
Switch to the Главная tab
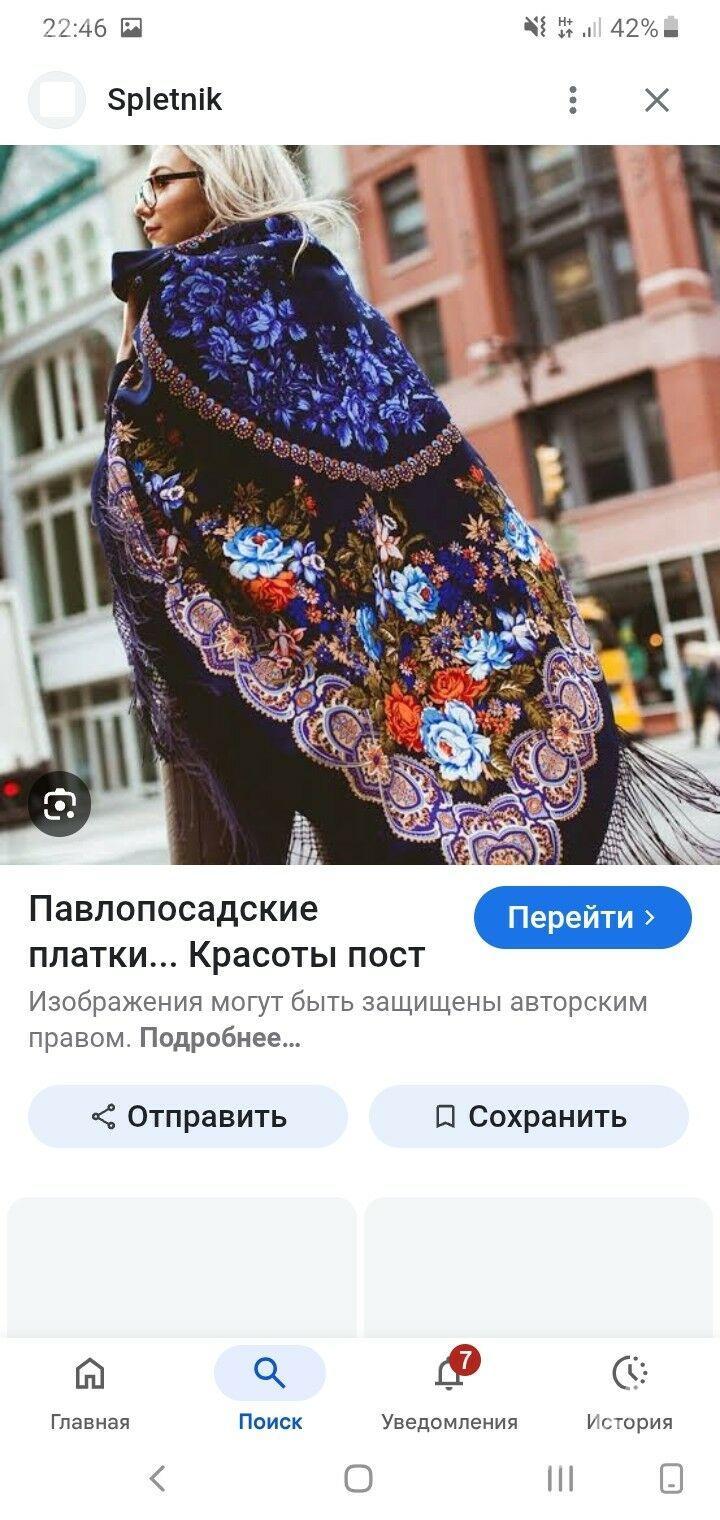point(90,1390)
